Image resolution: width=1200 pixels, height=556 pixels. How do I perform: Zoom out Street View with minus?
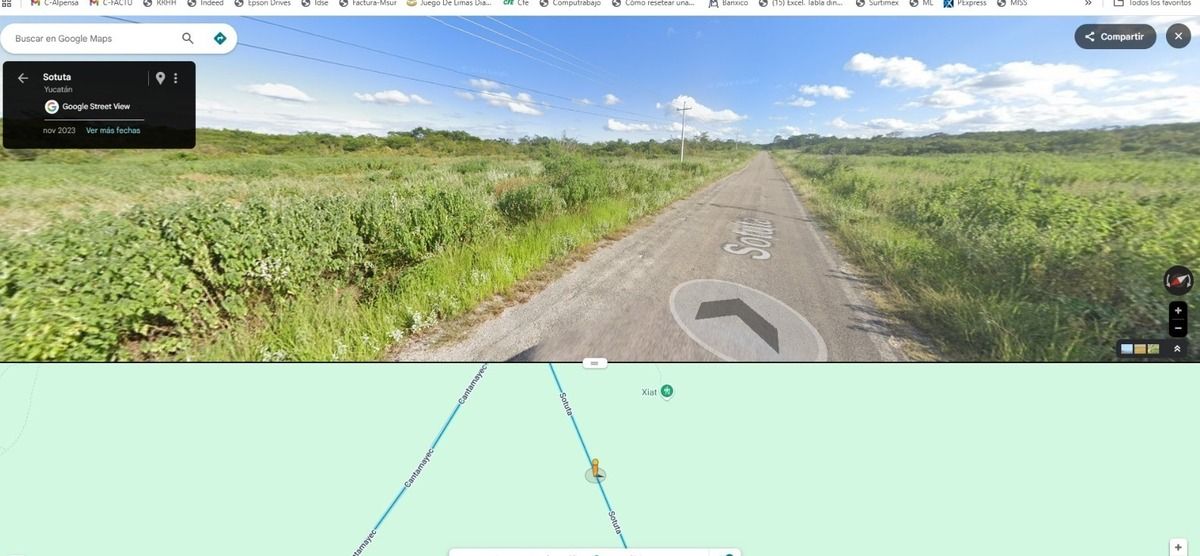pos(1178,328)
